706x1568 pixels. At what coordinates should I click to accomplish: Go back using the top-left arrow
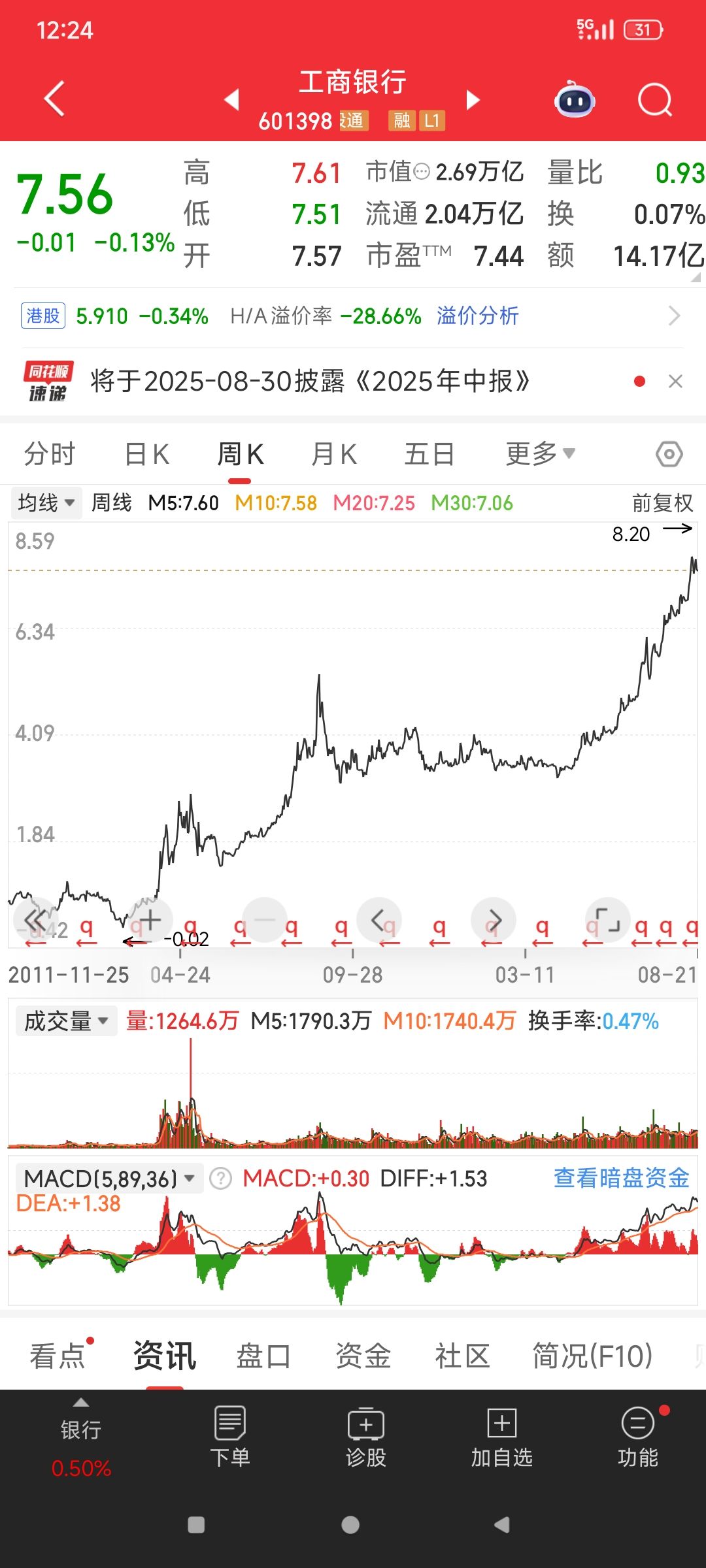click(x=55, y=99)
